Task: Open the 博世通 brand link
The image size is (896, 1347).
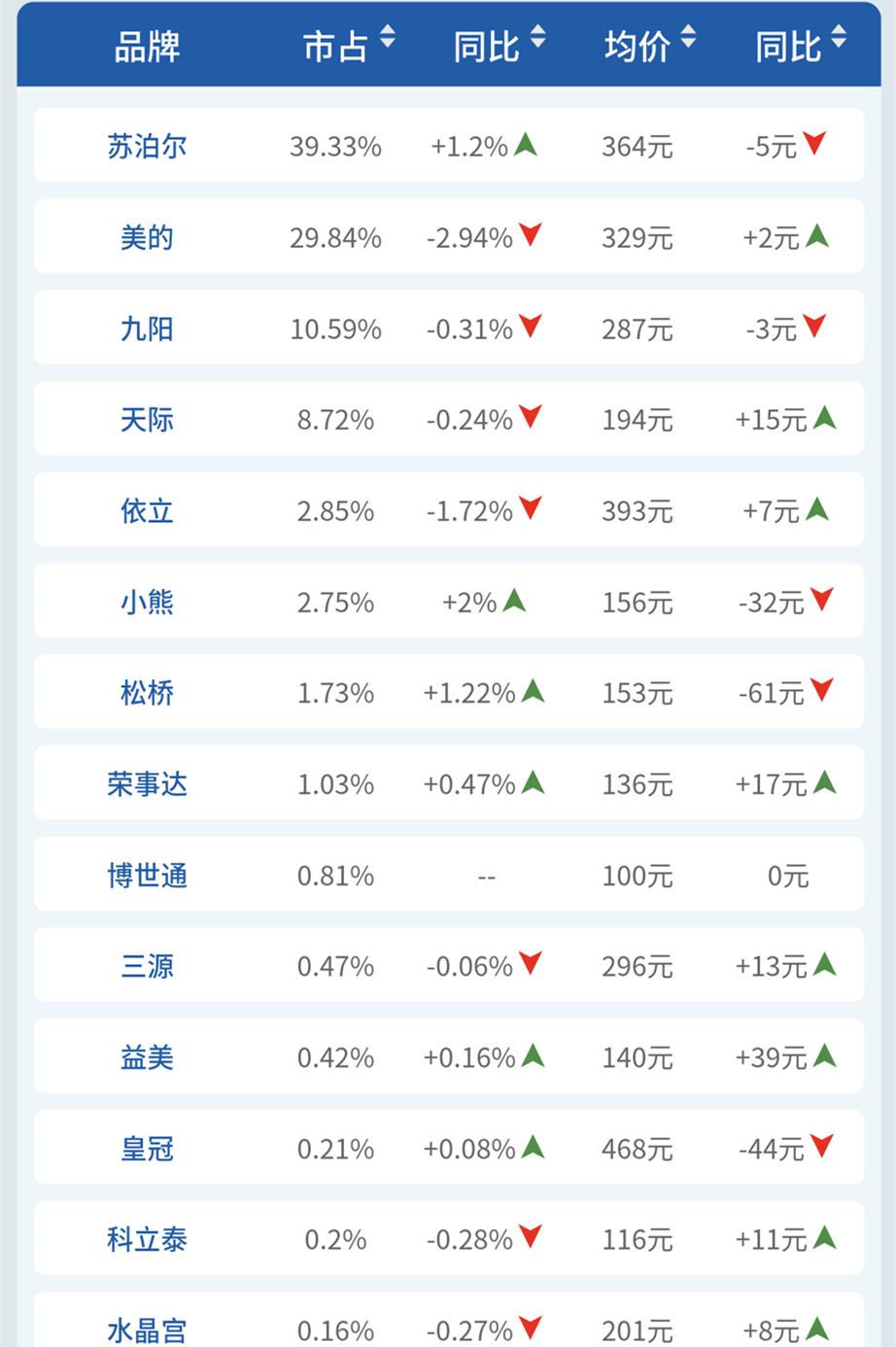Action: click(x=146, y=874)
